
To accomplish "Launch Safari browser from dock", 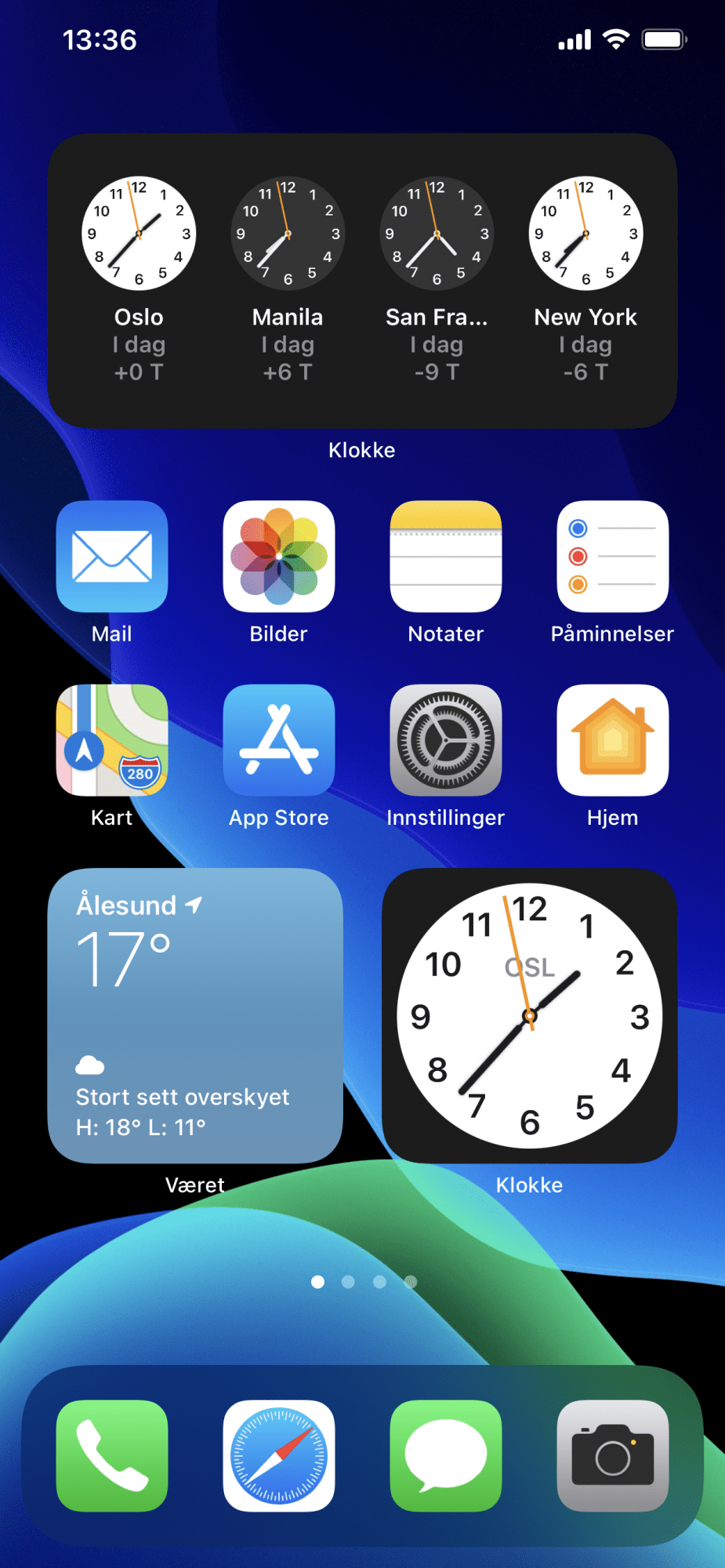I will 279,1456.
